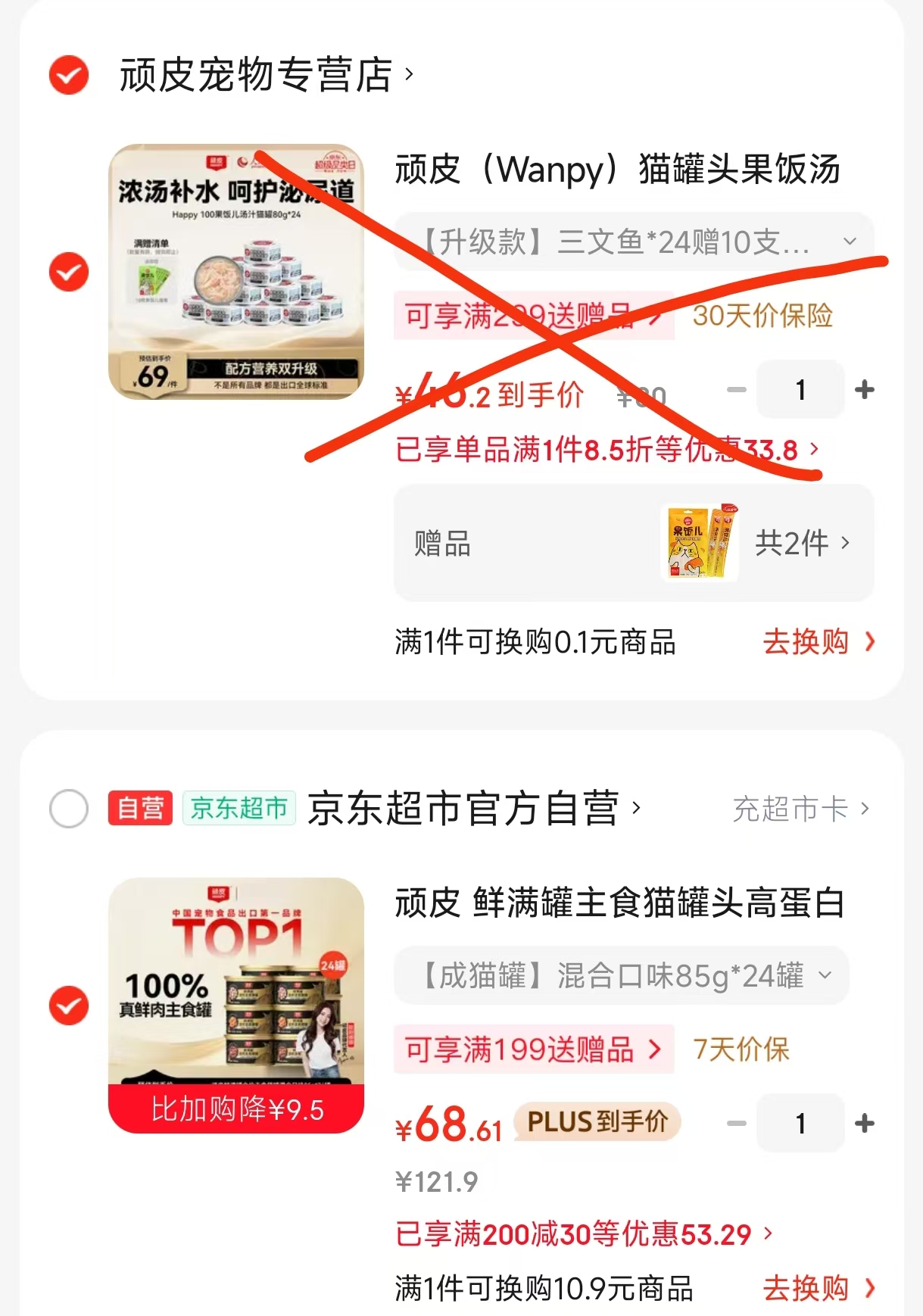
Task: Go to 去换购 for 0.1元 items
Action: click(x=818, y=642)
